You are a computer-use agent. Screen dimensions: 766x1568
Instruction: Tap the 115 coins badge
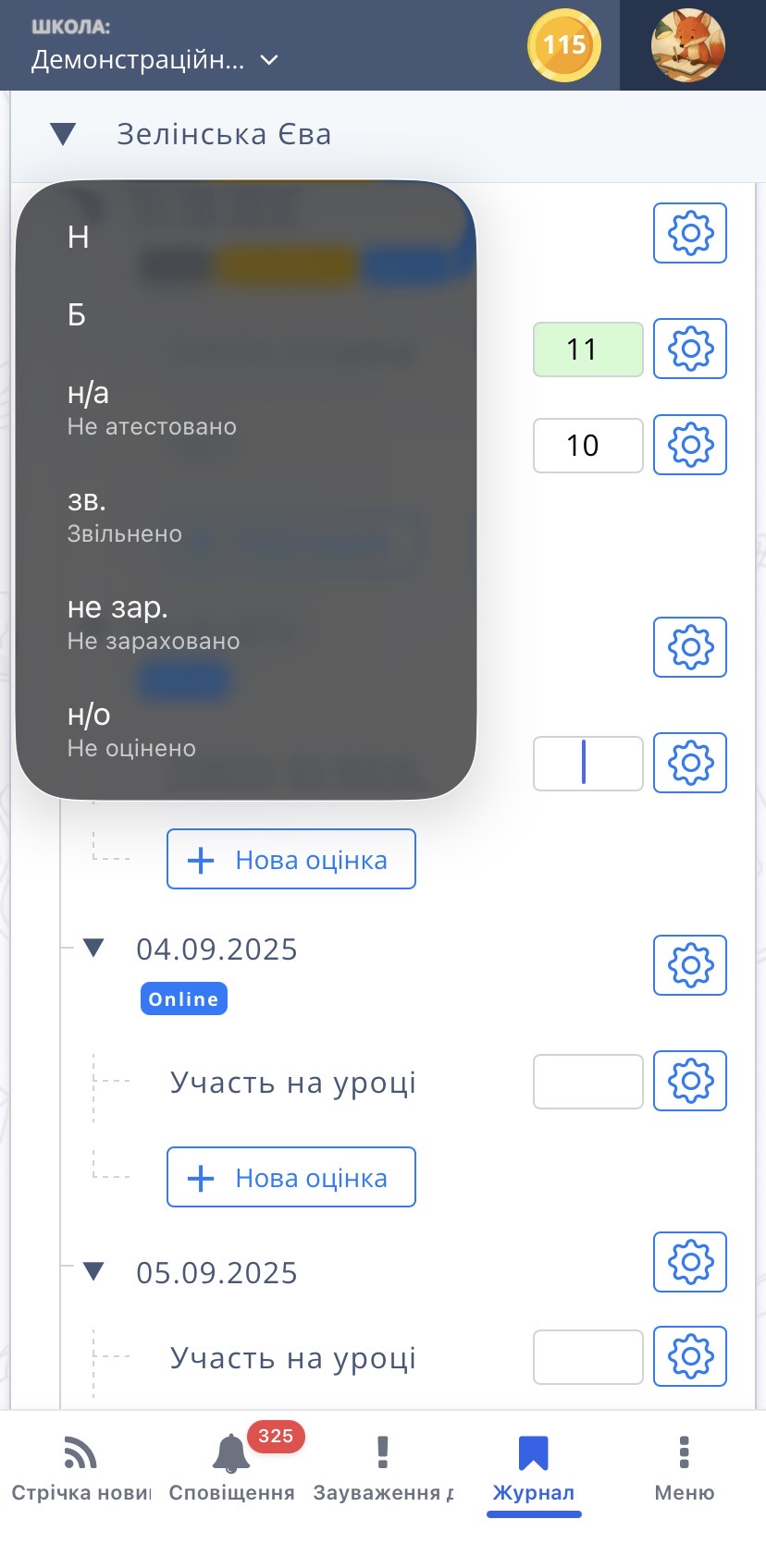[564, 45]
